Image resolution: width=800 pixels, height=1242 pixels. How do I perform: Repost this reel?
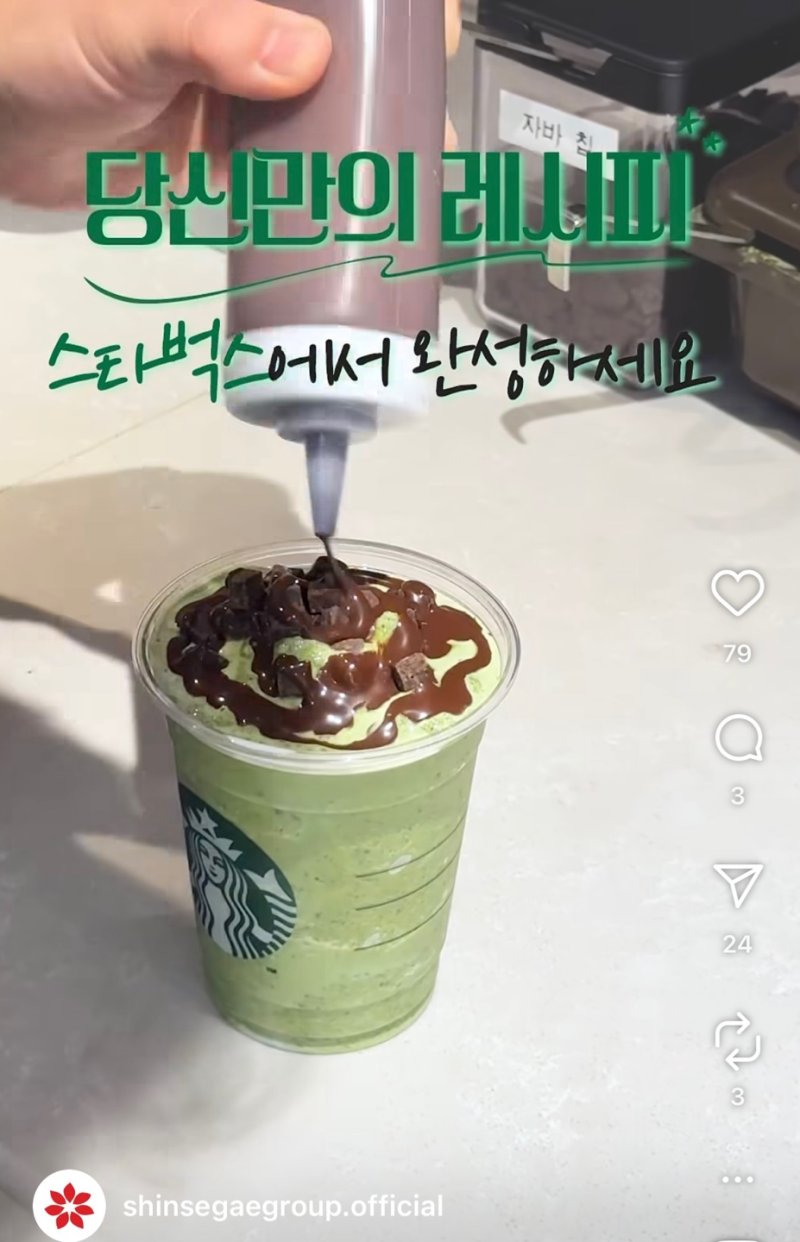(737, 1039)
